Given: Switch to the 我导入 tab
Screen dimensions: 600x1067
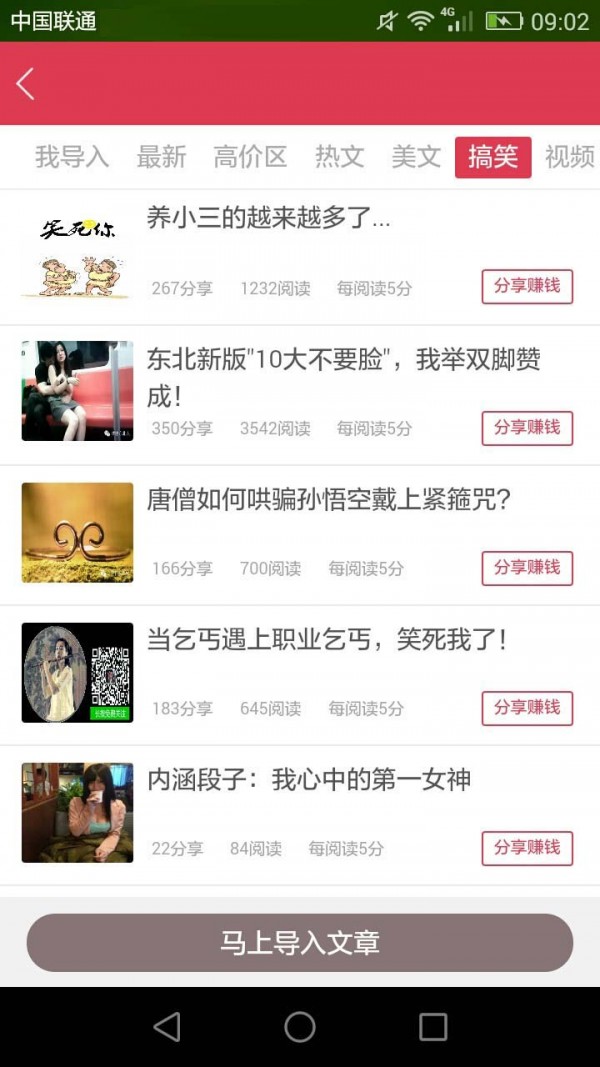Looking at the screenshot, I should click(x=71, y=157).
